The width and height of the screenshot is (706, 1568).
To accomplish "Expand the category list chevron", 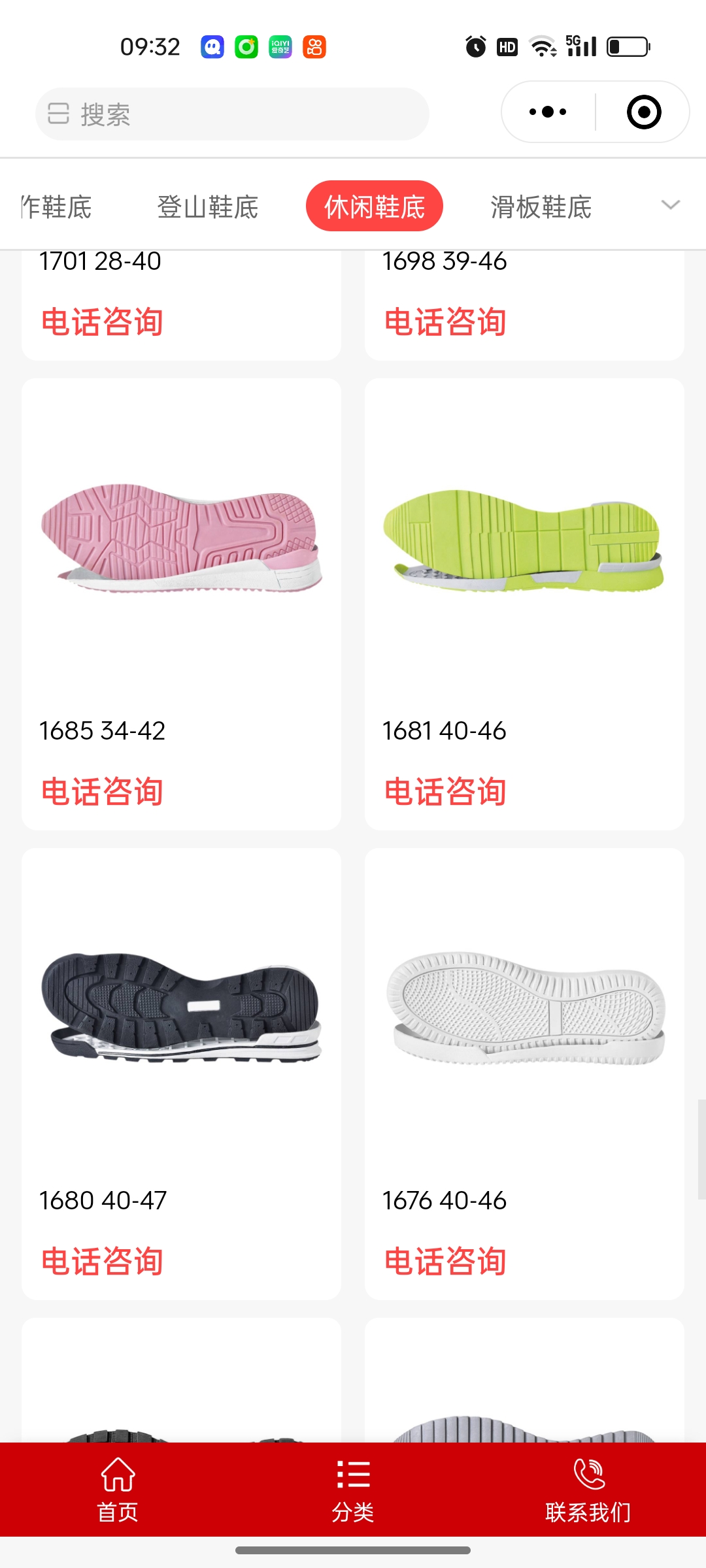I will [x=671, y=205].
